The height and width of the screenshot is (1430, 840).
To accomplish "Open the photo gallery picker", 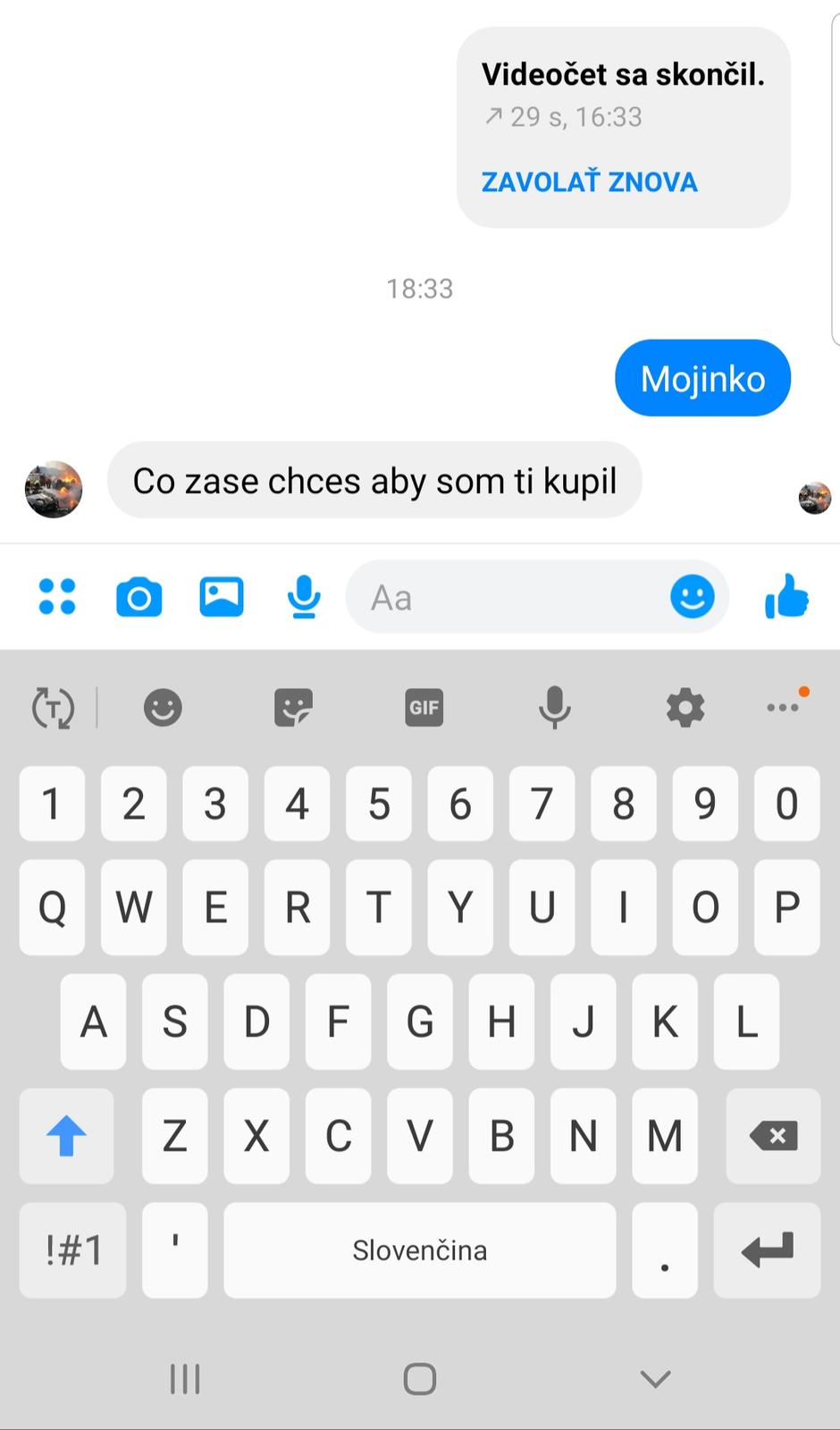I will coord(221,597).
